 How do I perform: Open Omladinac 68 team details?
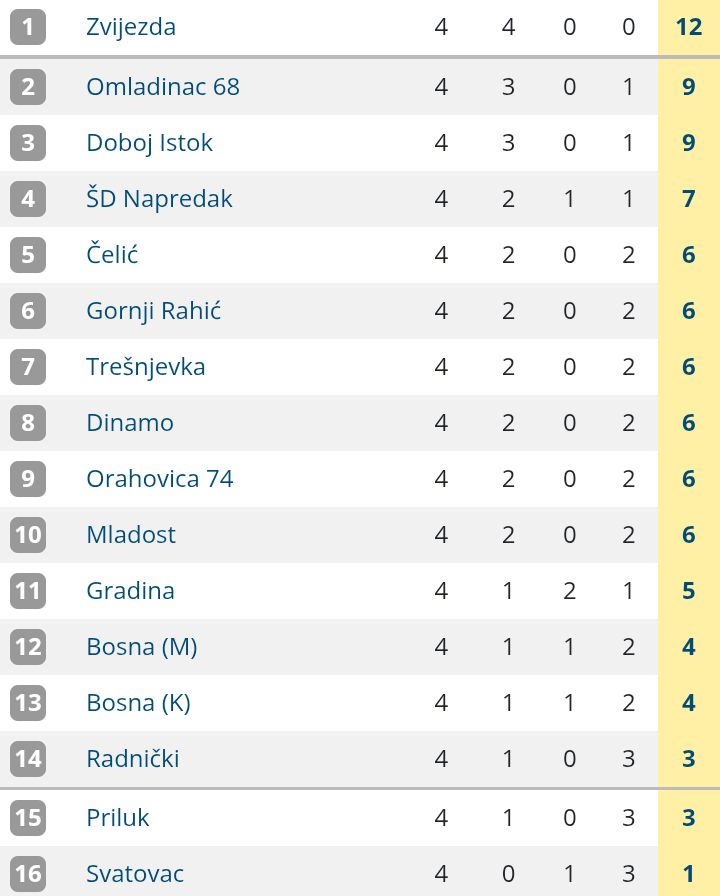[x=163, y=87]
